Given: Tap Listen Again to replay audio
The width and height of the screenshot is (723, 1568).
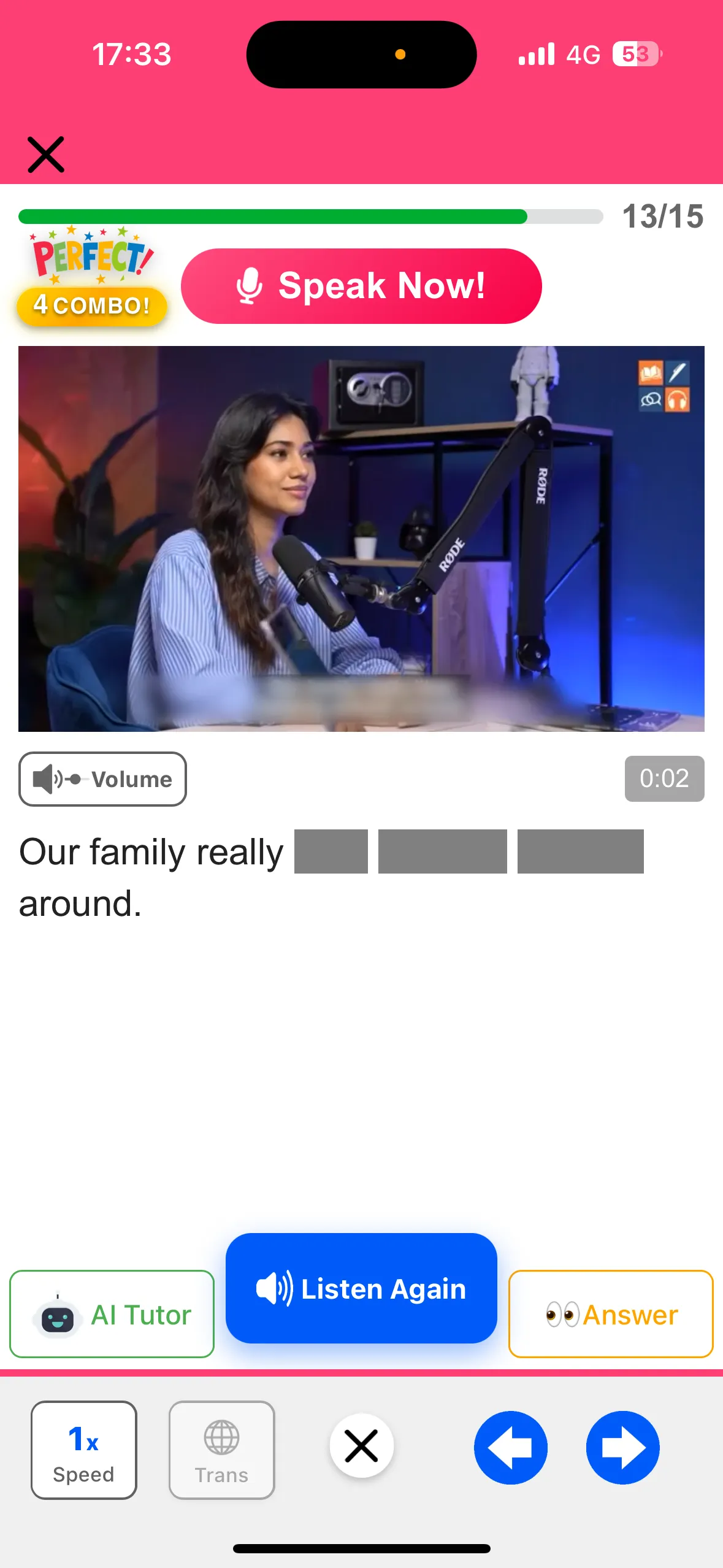Looking at the screenshot, I should [x=361, y=1289].
